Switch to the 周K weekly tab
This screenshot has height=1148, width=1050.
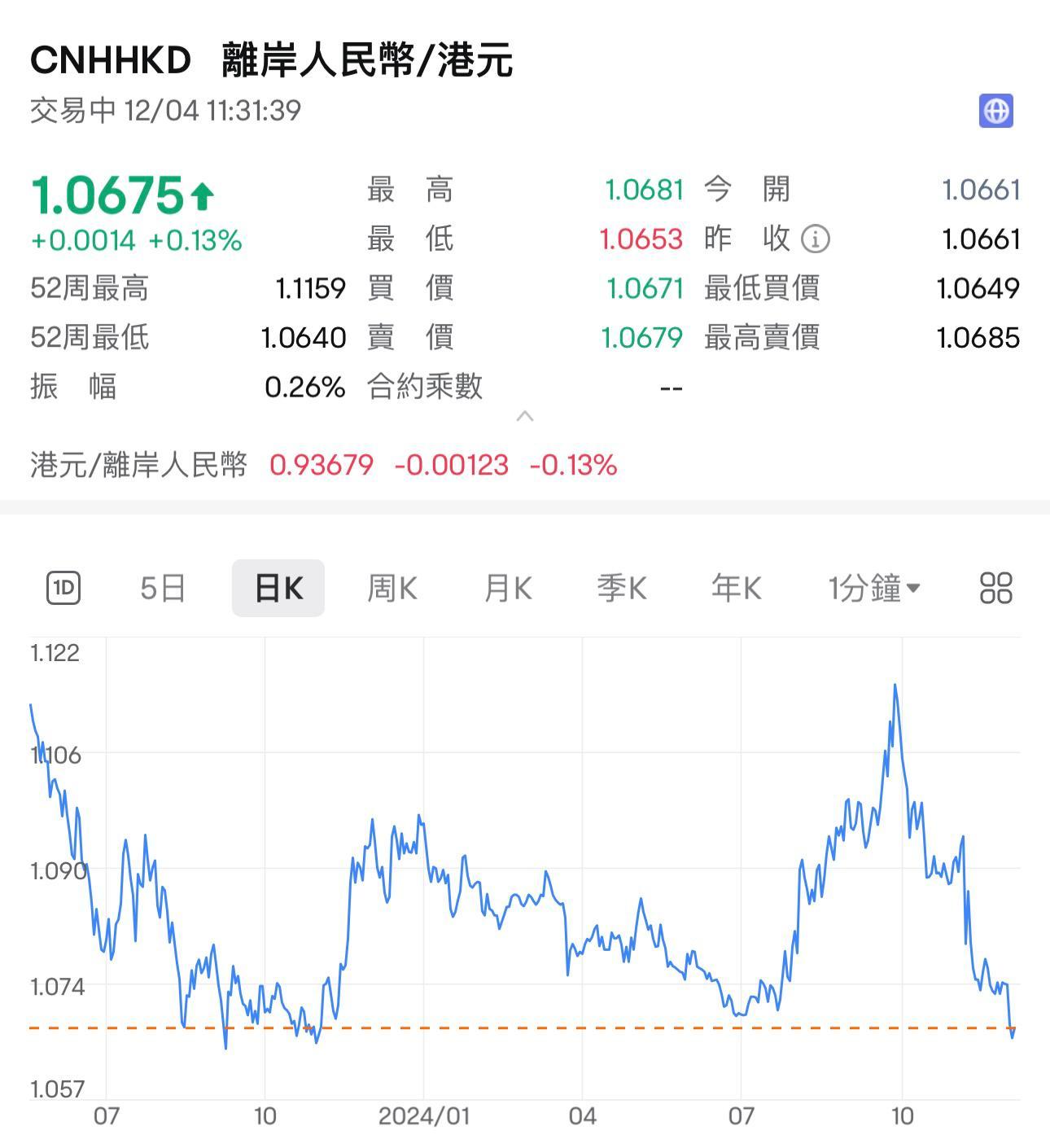pos(392,588)
